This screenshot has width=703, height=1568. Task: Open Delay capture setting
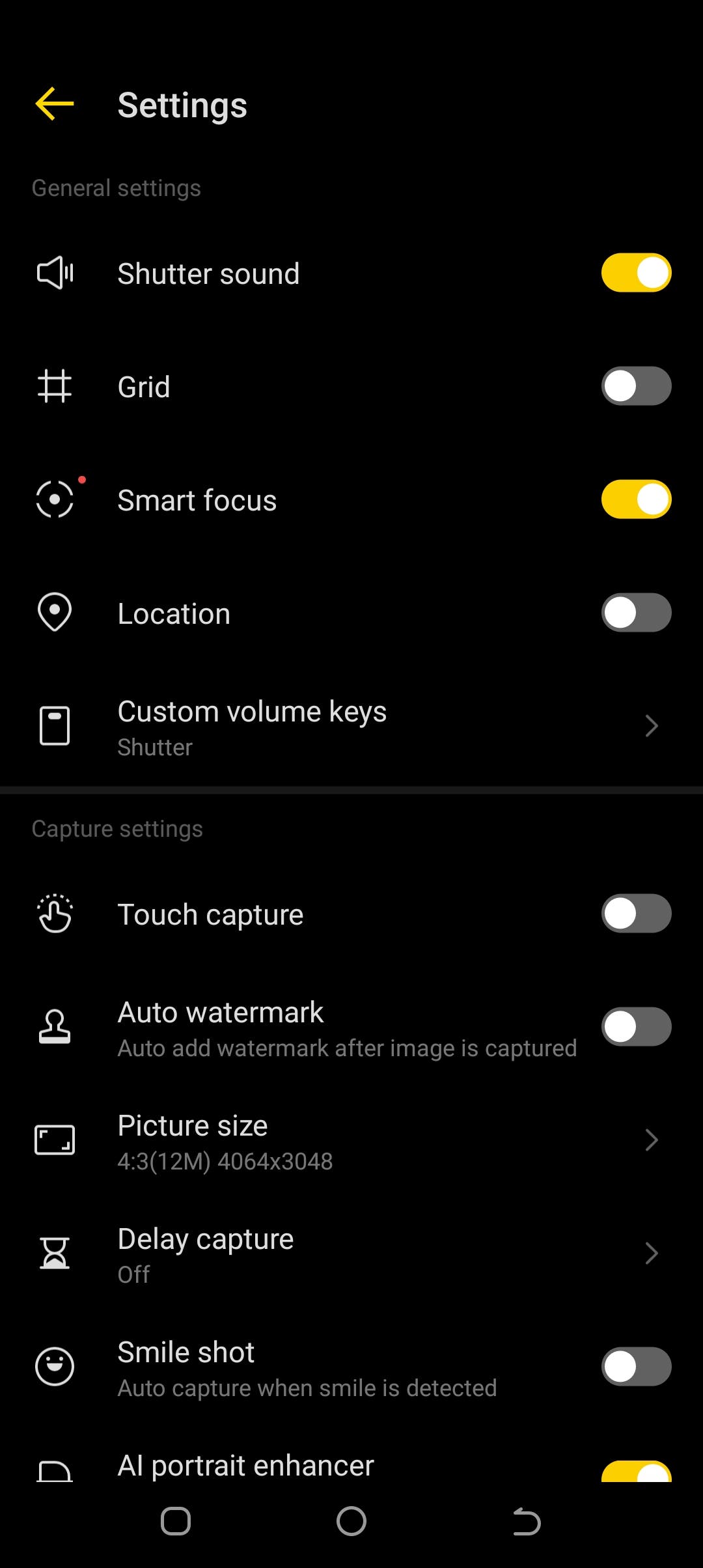351,1253
